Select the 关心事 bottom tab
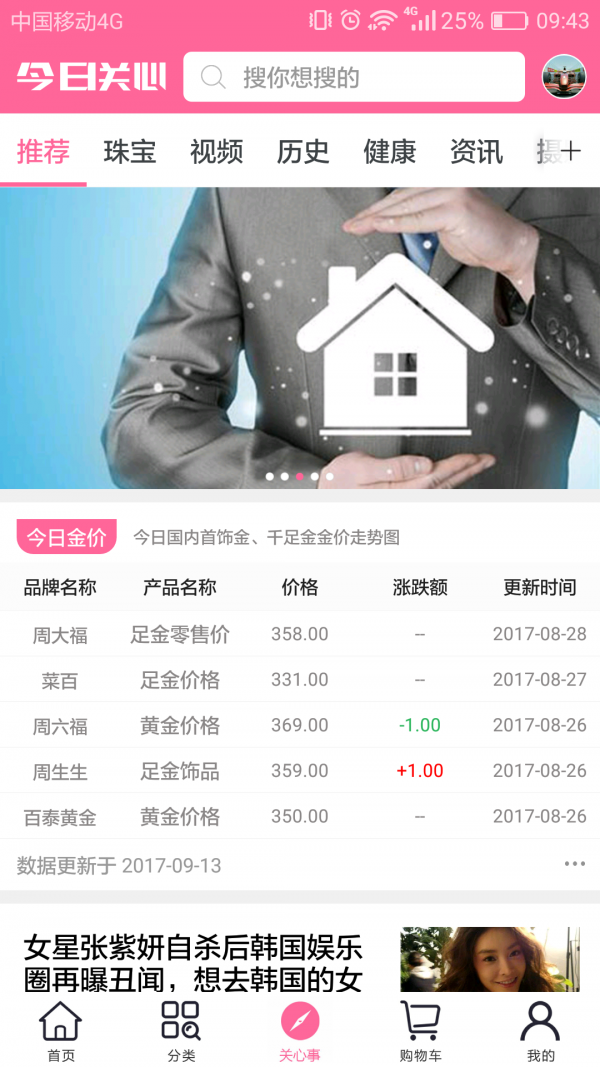600x1067 pixels. click(x=300, y=1032)
